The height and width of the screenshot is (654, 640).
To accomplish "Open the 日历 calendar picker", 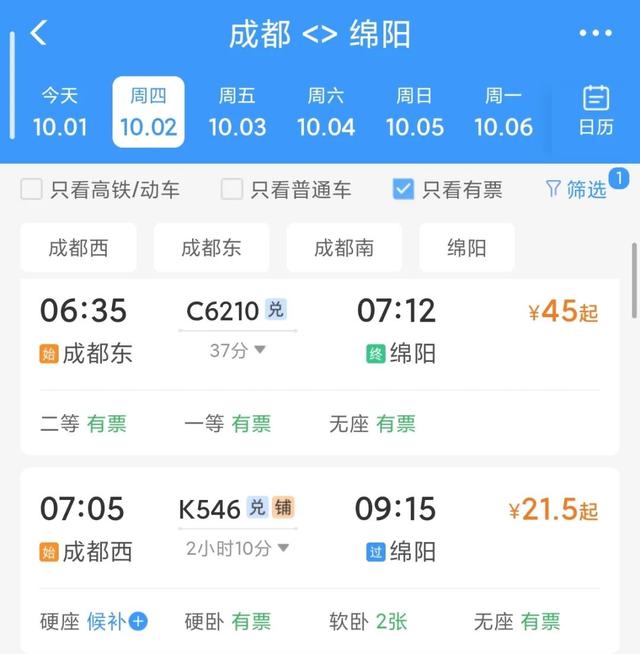I will pyautogui.click(x=596, y=110).
